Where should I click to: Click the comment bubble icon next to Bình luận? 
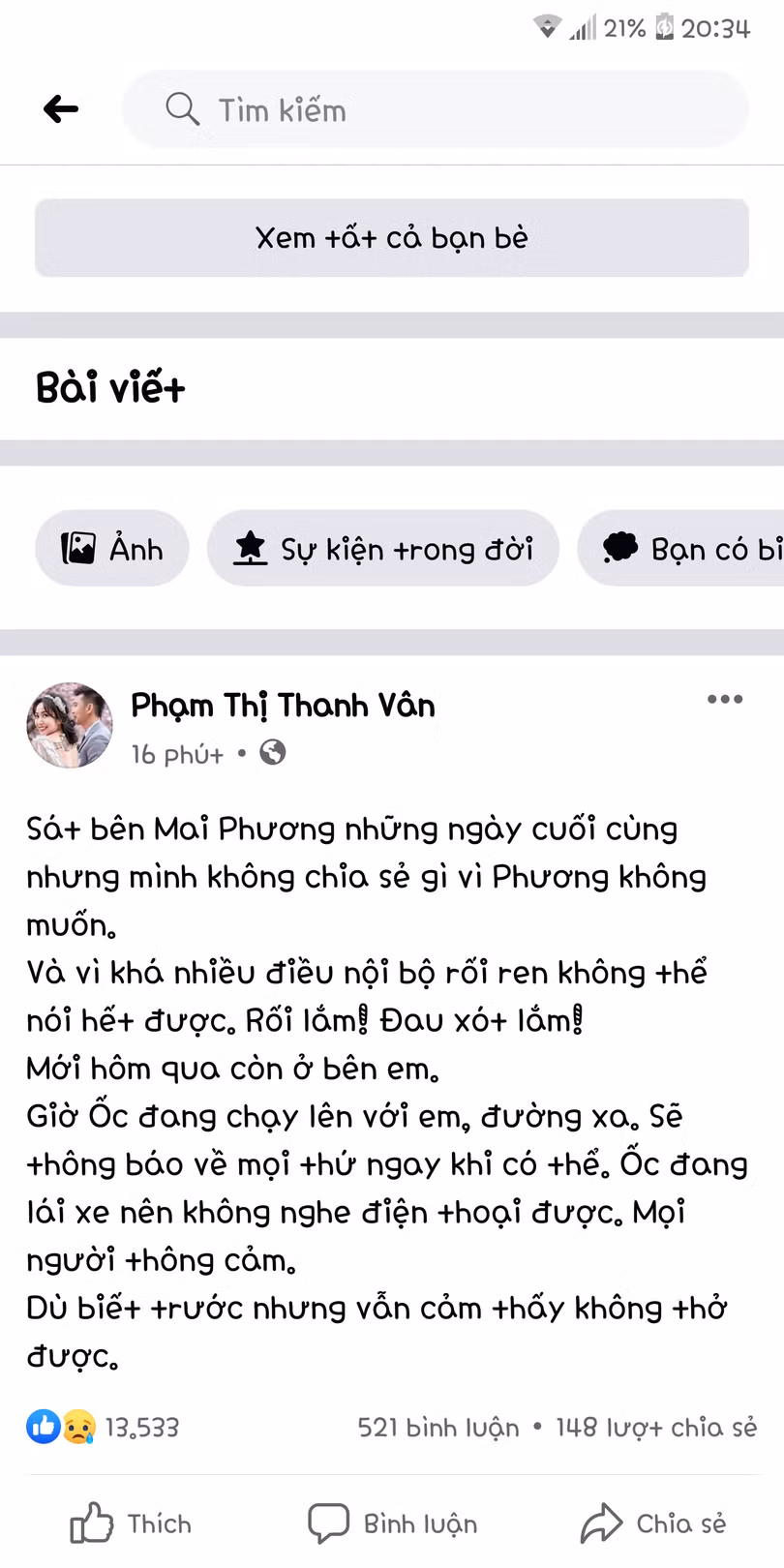point(328,1522)
